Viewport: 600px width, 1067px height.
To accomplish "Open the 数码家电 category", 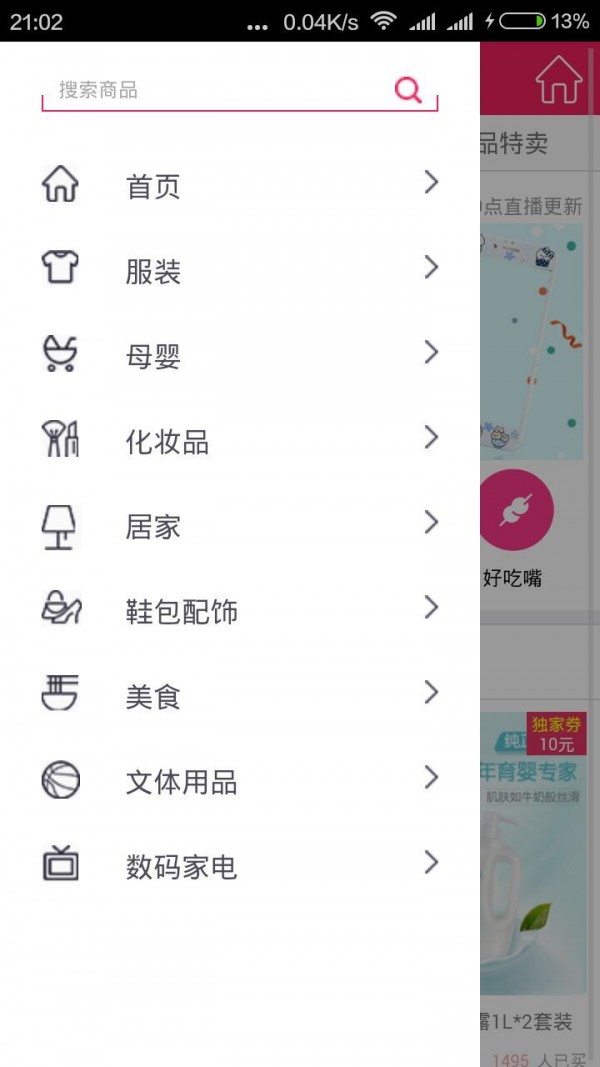I will click(240, 866).
